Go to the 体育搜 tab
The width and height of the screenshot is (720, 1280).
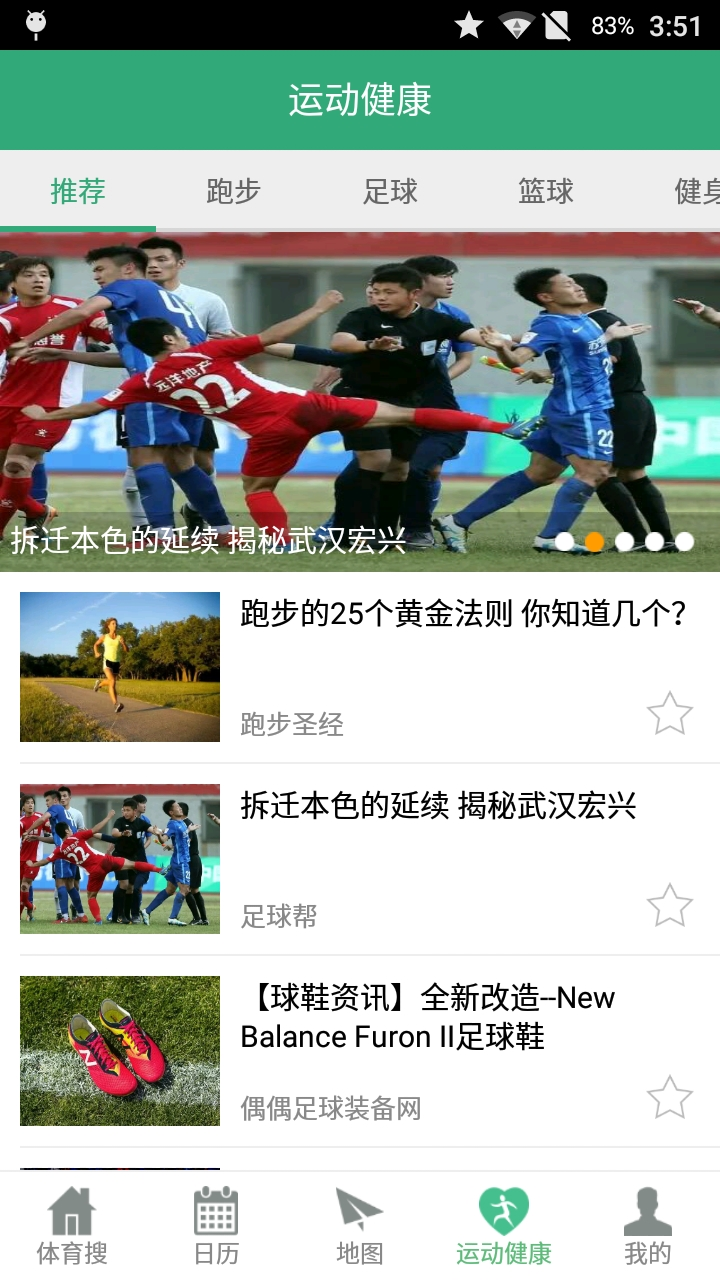pos(72,1224)
